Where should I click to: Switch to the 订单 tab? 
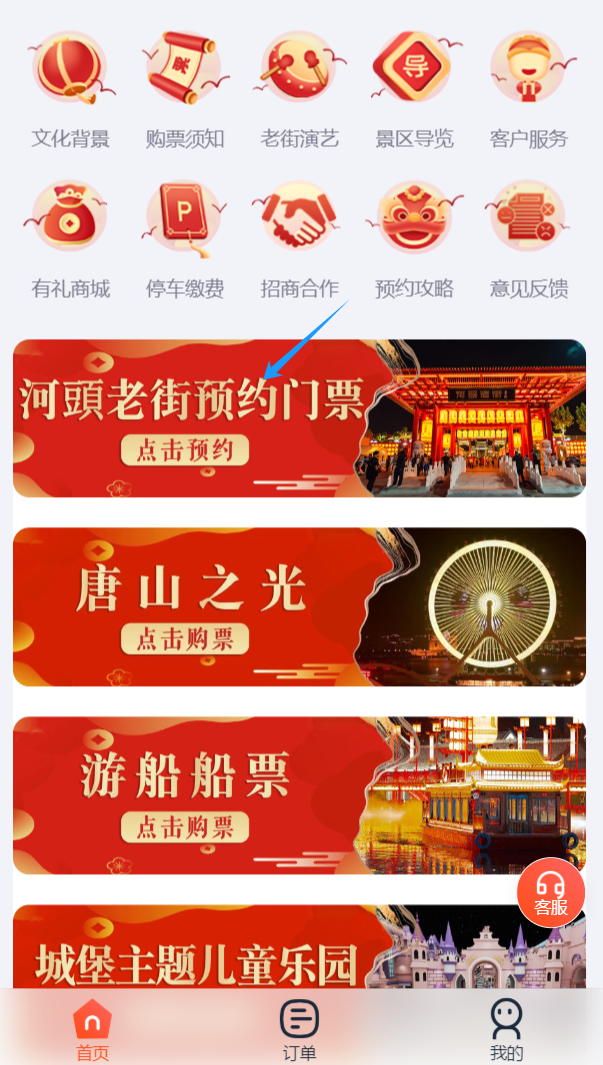click(299, 1030)
